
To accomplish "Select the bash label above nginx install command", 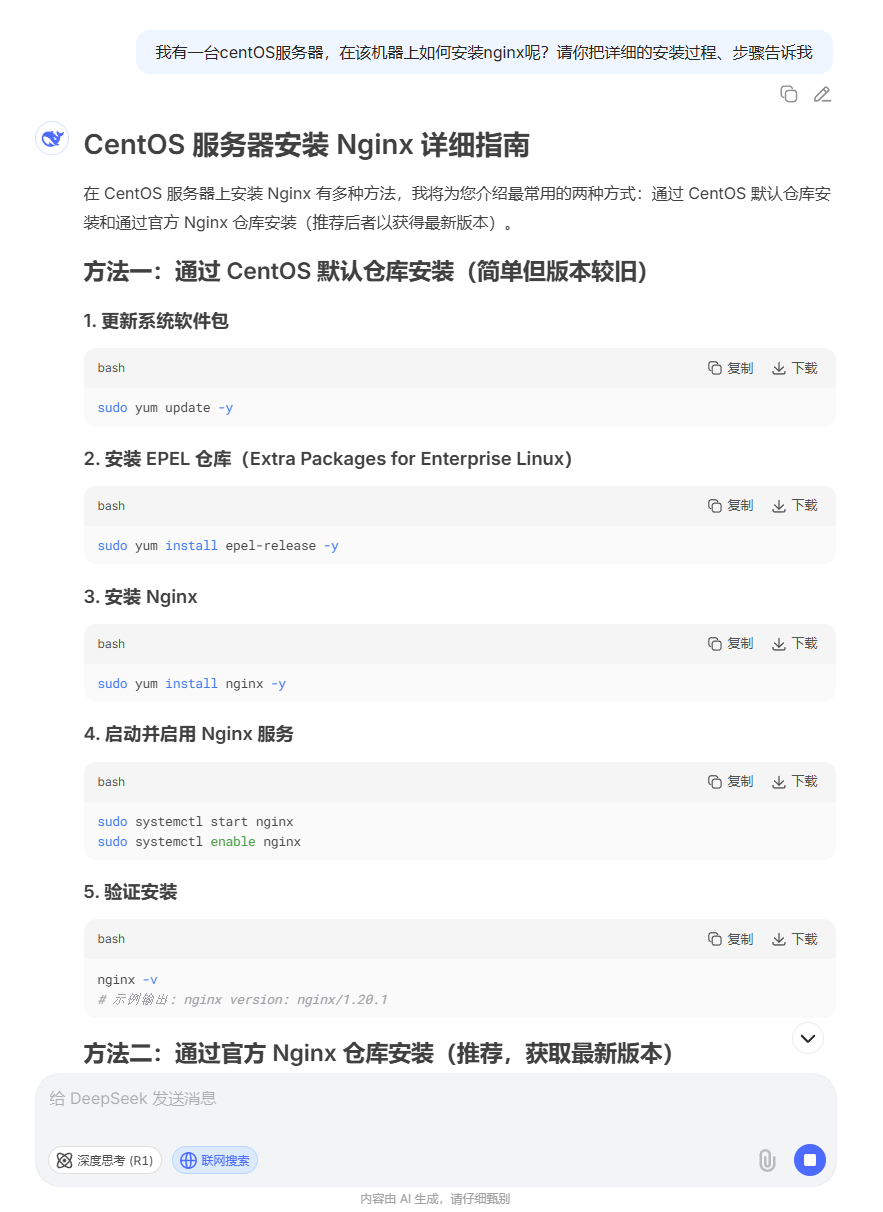I will pos(110,643).
